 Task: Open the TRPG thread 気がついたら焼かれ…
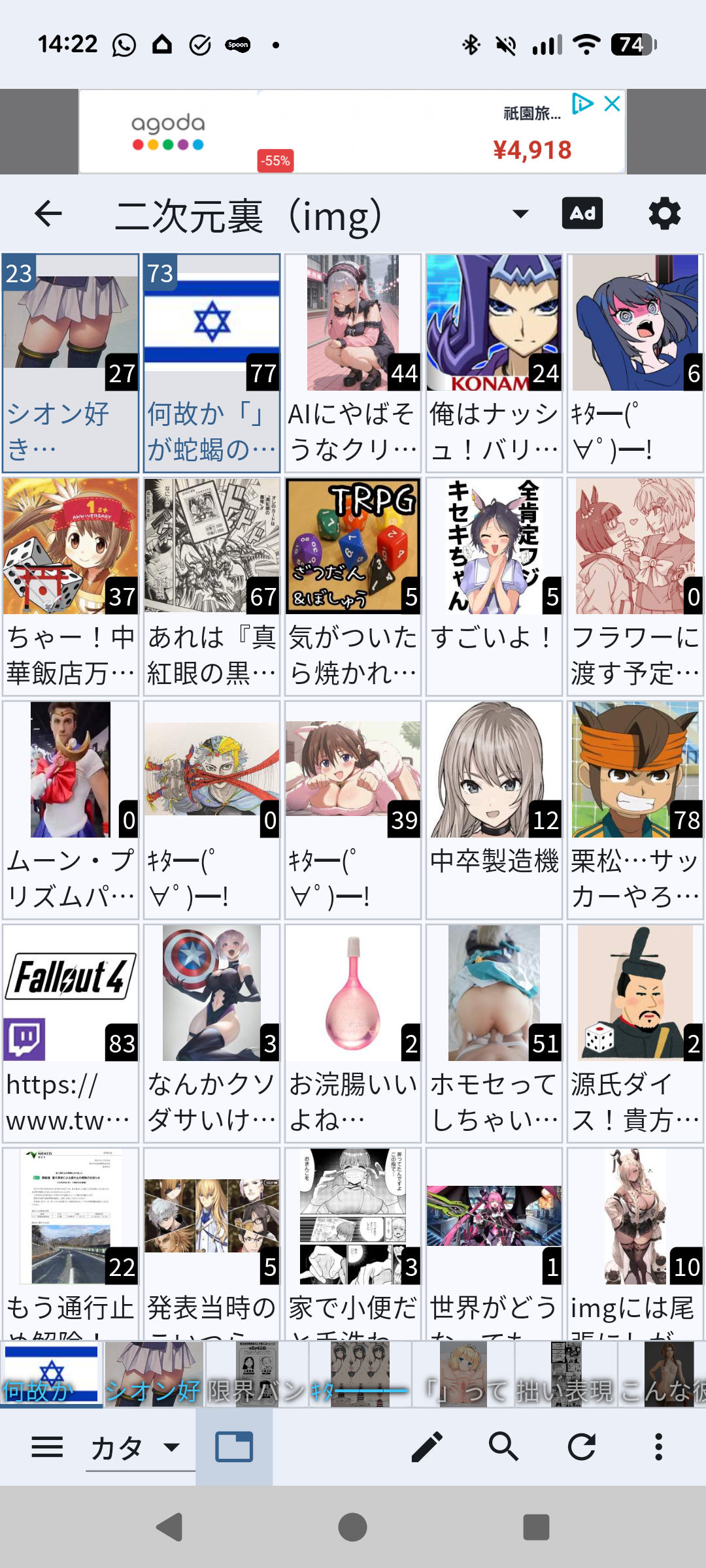353,587
